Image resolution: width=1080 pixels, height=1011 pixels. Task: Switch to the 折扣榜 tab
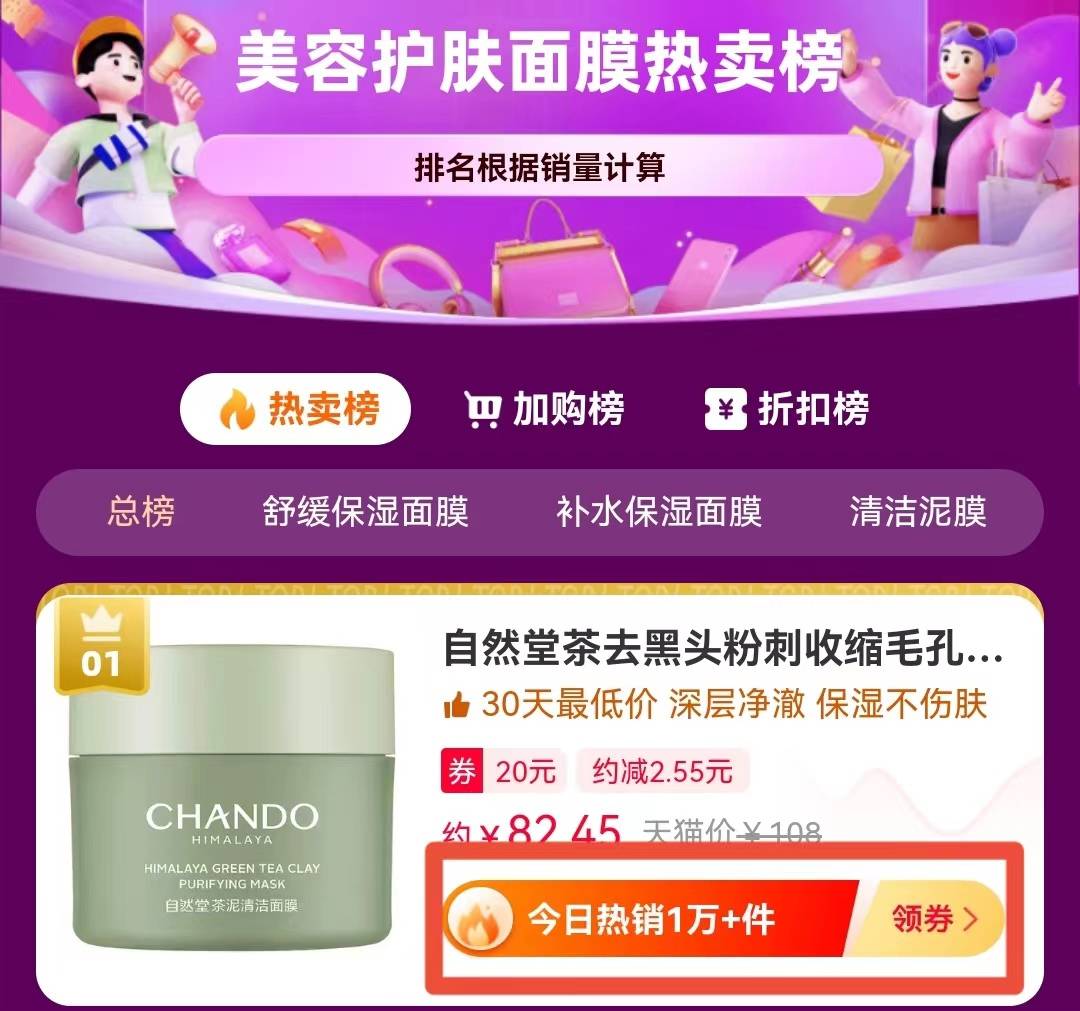787,409
